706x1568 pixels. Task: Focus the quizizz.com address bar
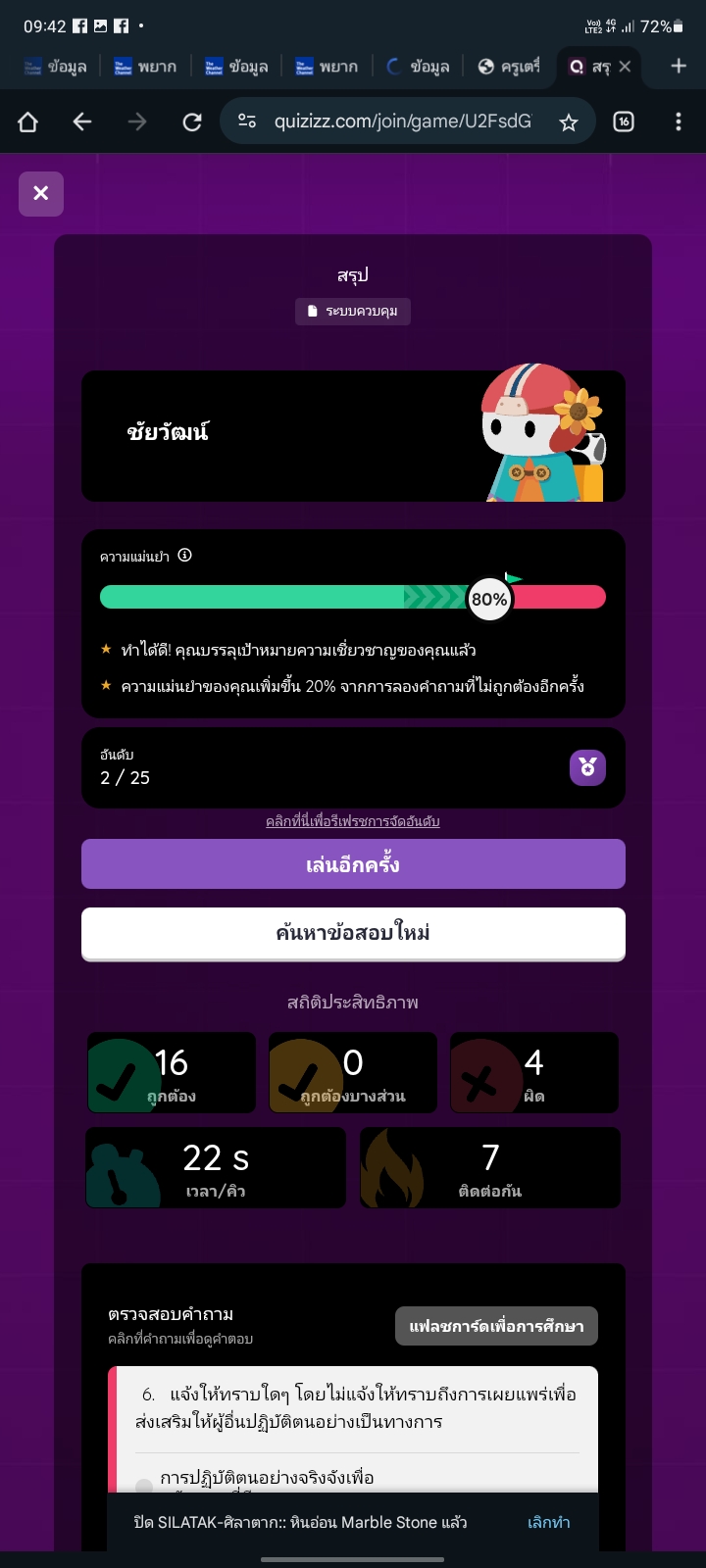pyautogui.click(x=402, y=122)
